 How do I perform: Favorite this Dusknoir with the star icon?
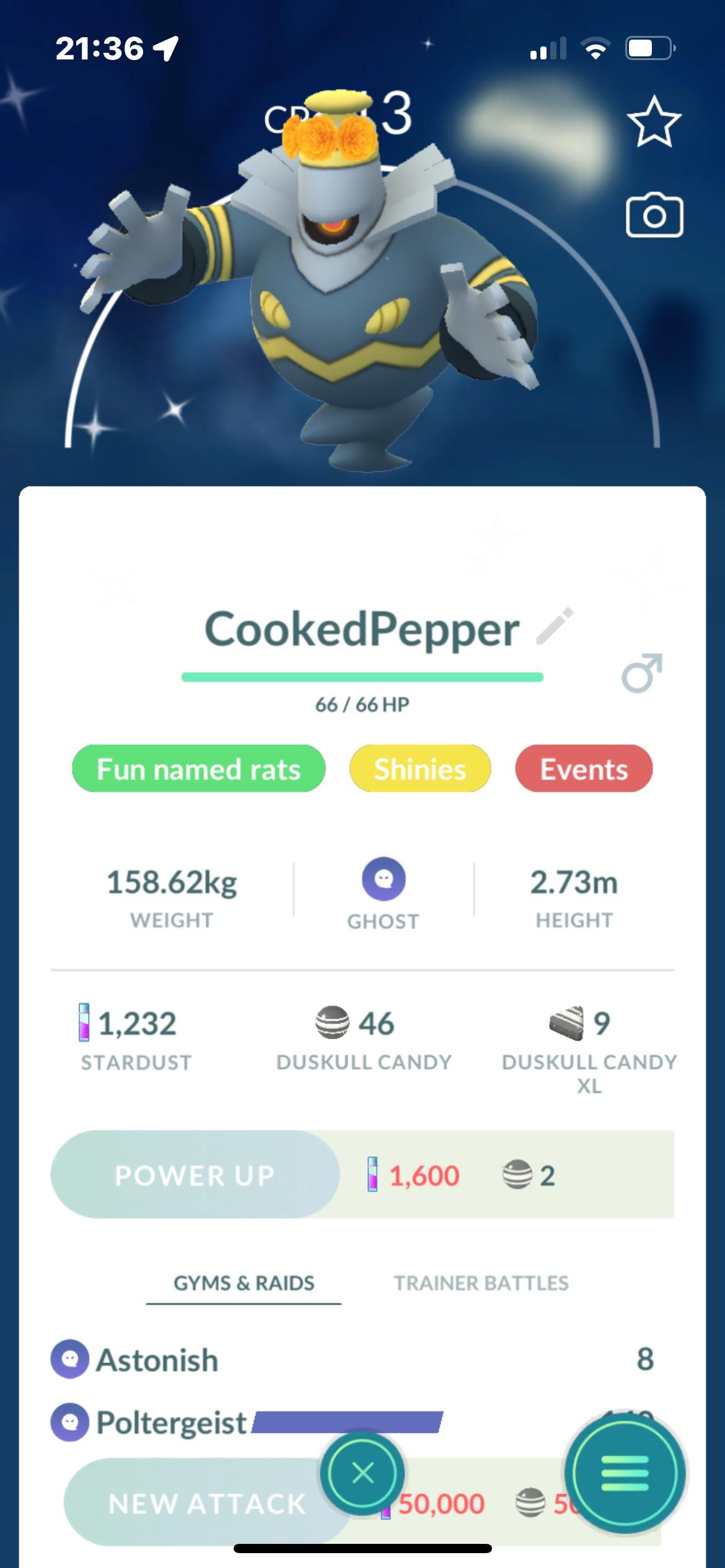(x=655, y=123)
